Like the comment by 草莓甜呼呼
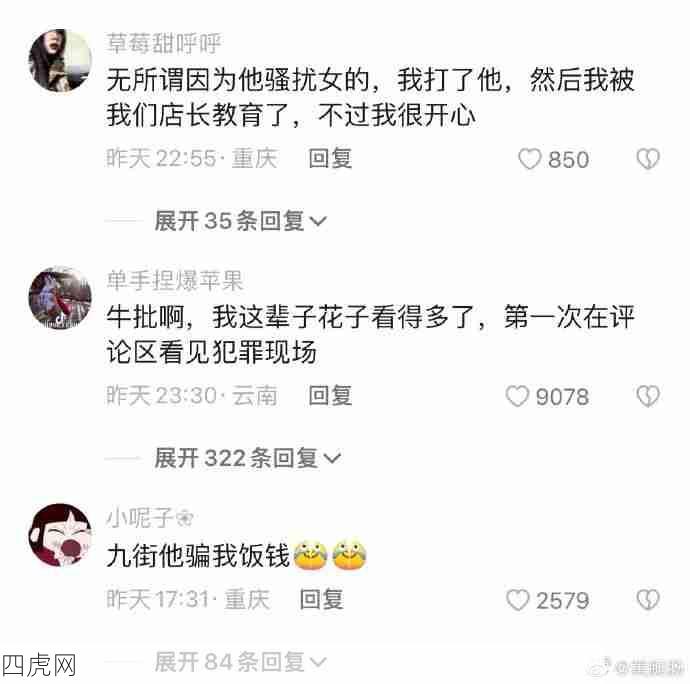The width and height of the screenshot is (690, 684). point(530,159)
